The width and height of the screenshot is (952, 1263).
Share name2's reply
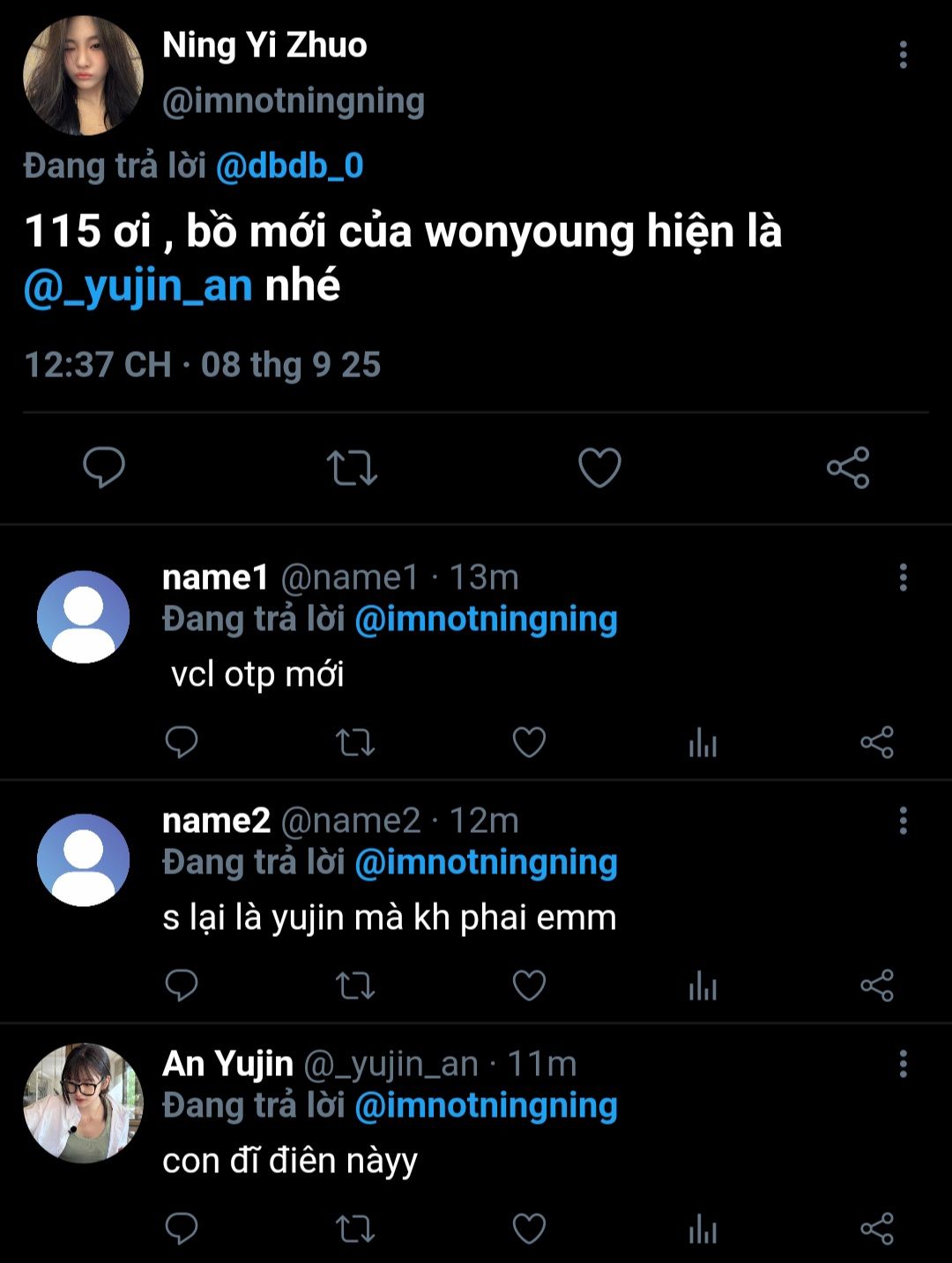point(877,985)
